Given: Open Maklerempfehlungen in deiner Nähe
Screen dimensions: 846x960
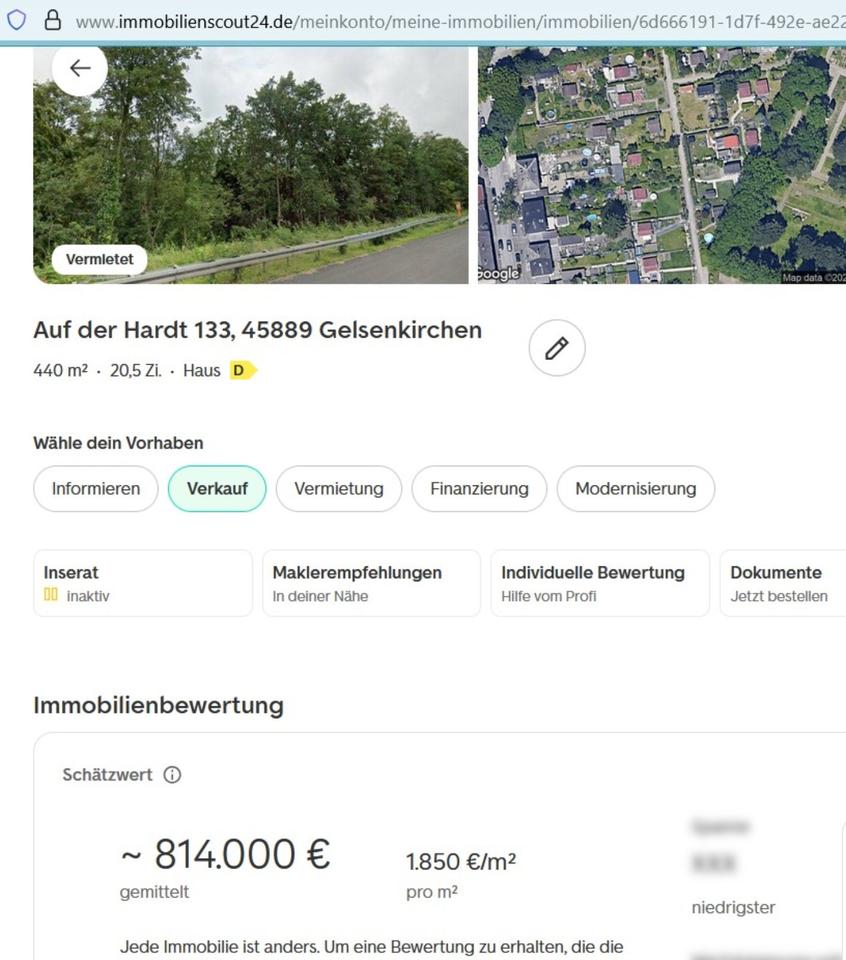Looking at the screenshot, I should click(371, 583).
